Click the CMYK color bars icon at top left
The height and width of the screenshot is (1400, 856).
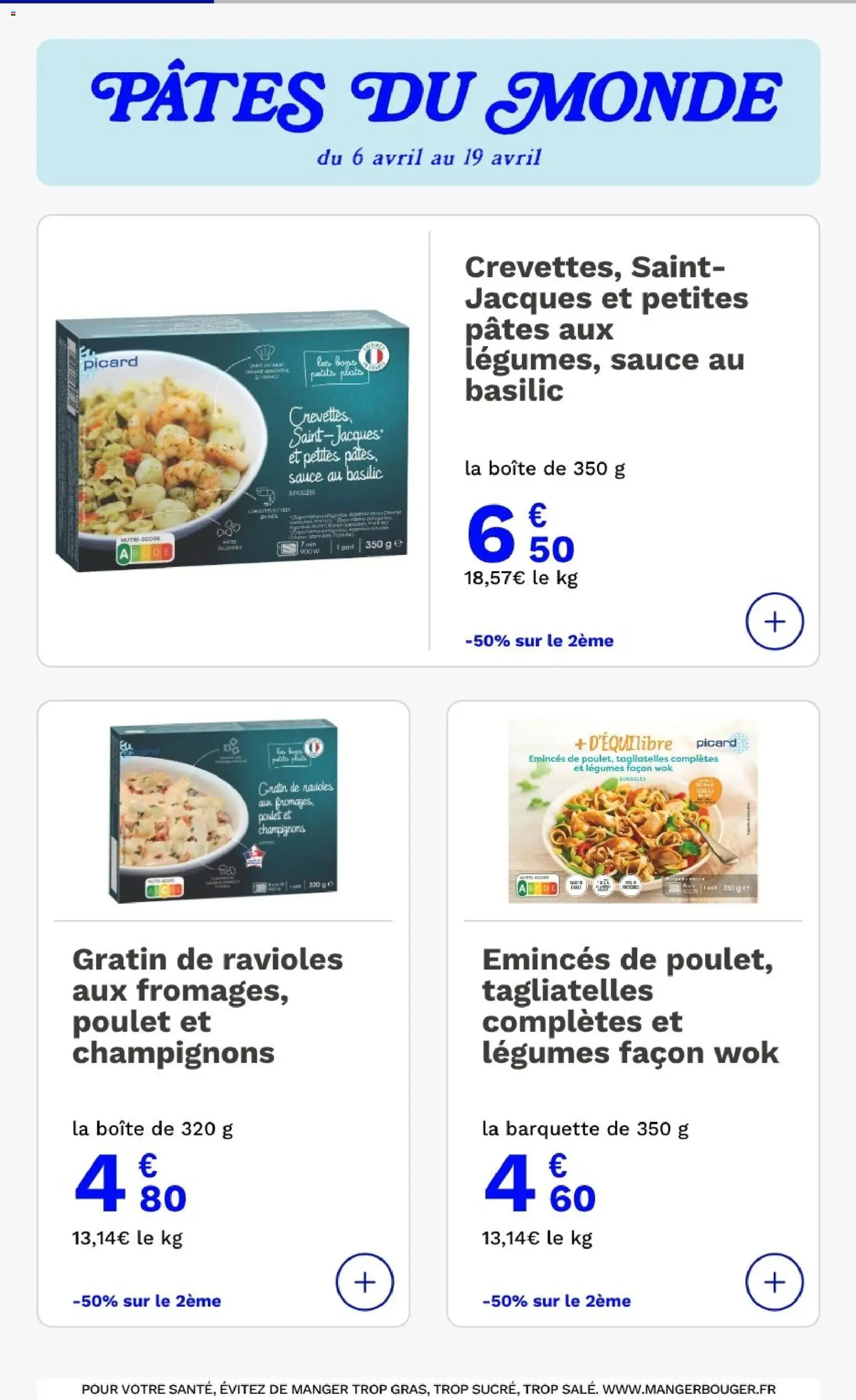point(14,14)
